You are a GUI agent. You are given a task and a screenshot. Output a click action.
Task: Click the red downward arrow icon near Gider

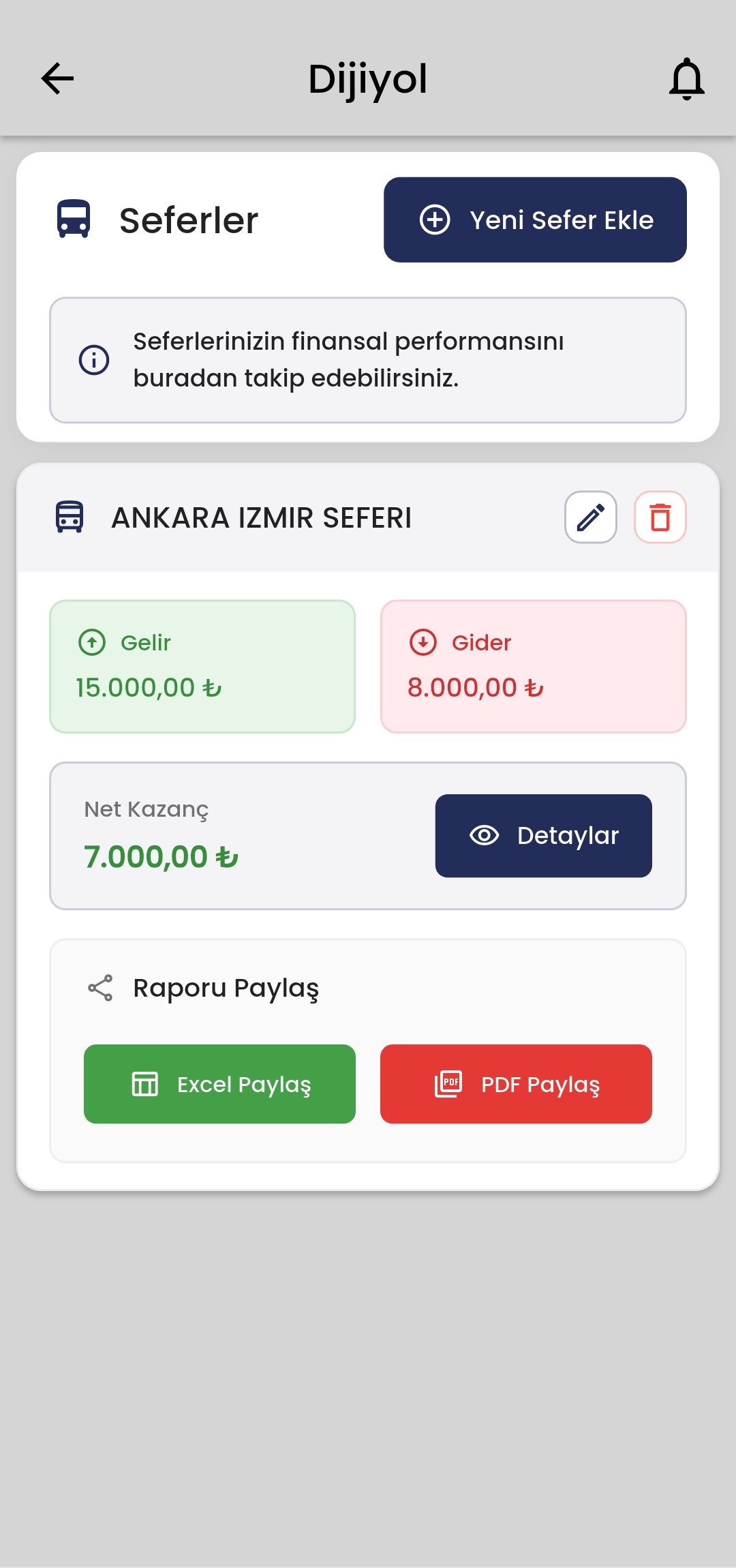coord(424,642)
